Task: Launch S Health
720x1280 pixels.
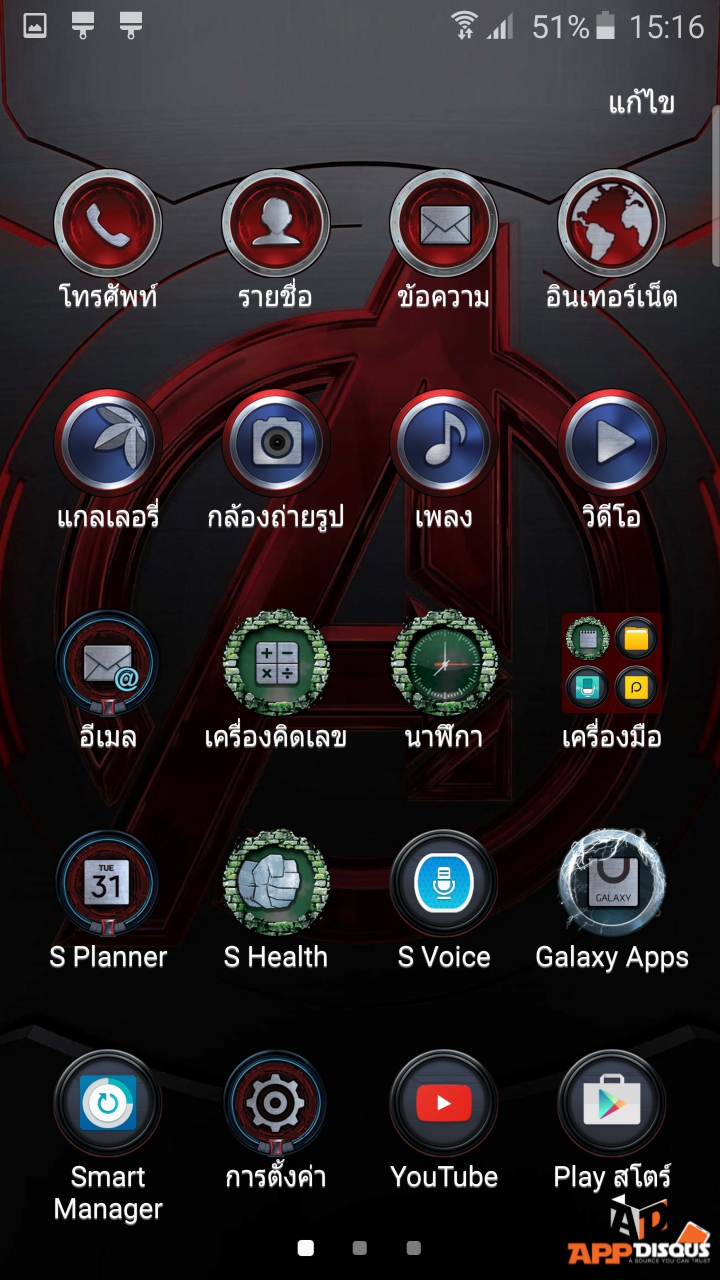Action: point(276,883)
